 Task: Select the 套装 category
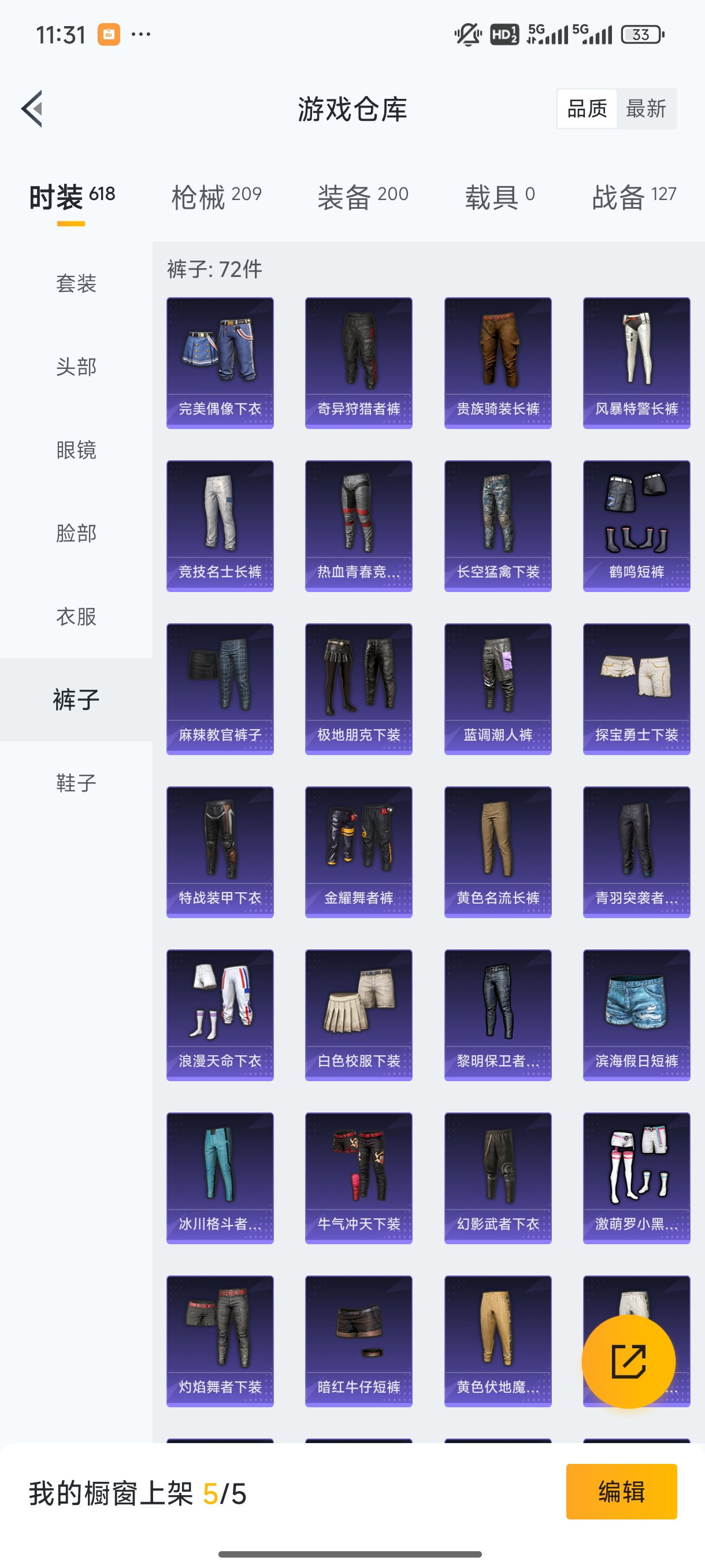click(x=76, y=284)
